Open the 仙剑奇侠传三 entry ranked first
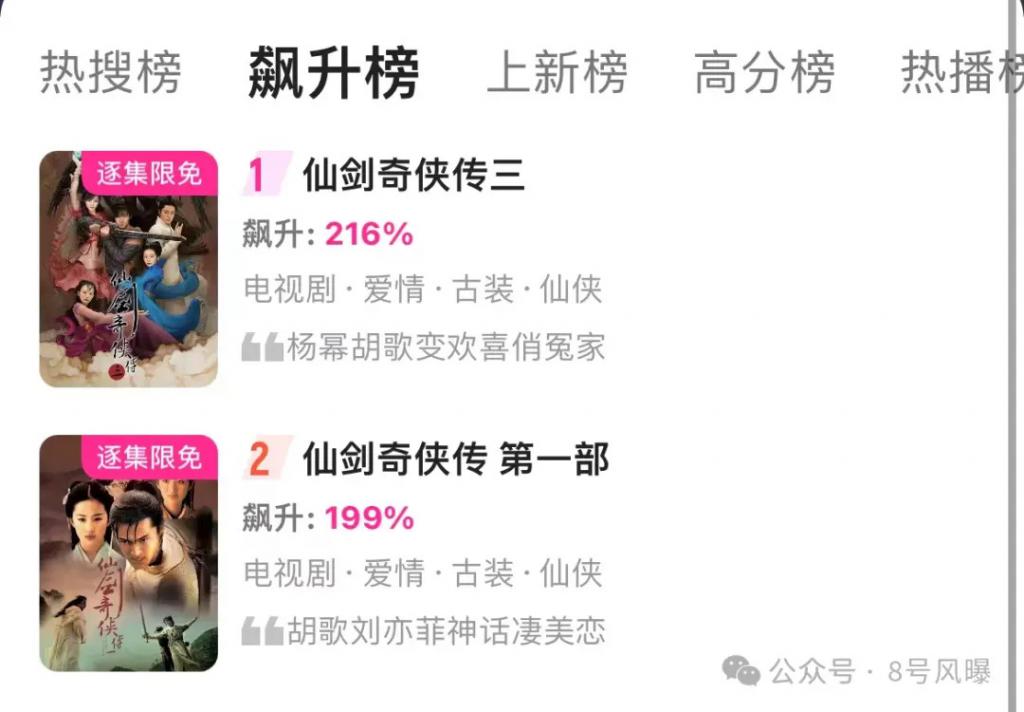This screenshot has width=1024, height=712. (x=413, y=177)
